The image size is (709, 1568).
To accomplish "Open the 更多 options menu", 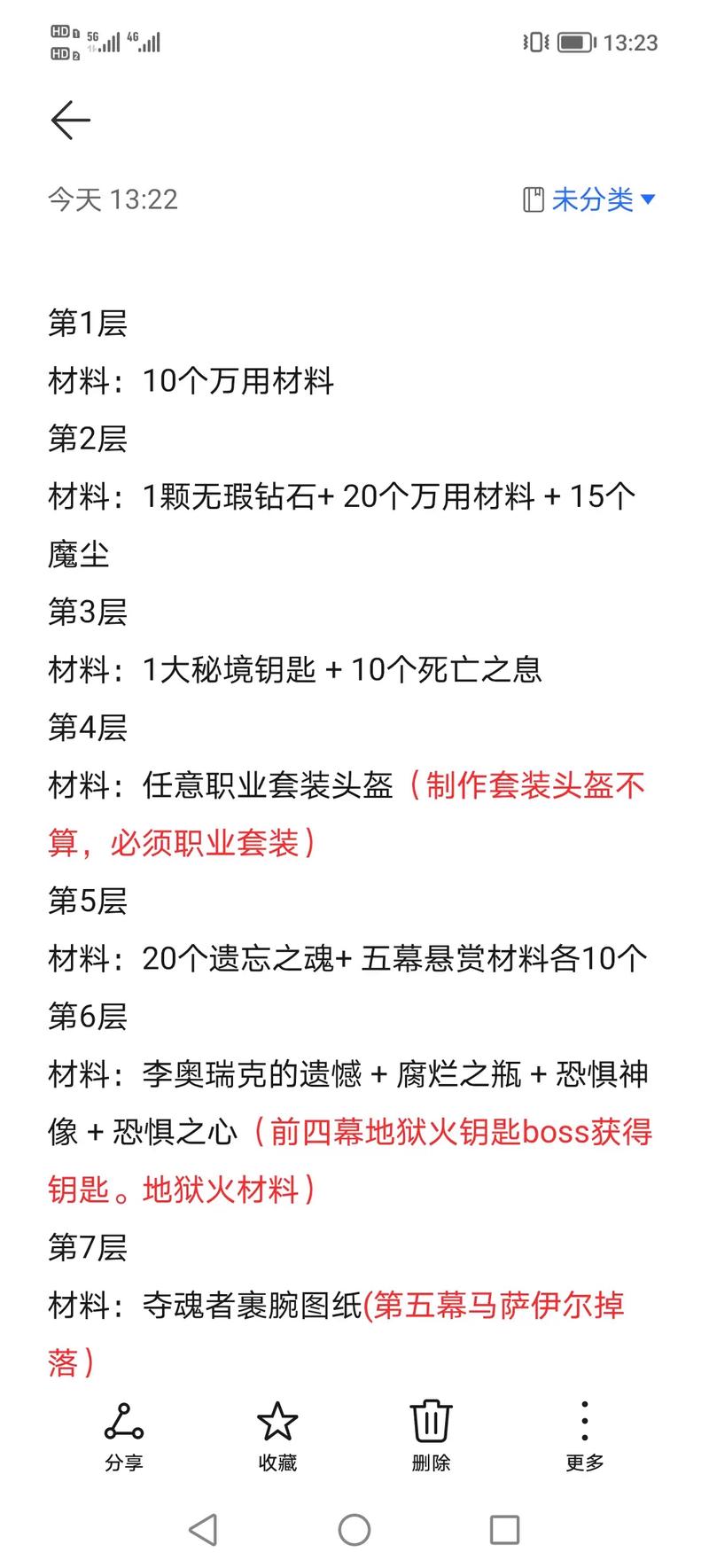I will coord(585,1436).
